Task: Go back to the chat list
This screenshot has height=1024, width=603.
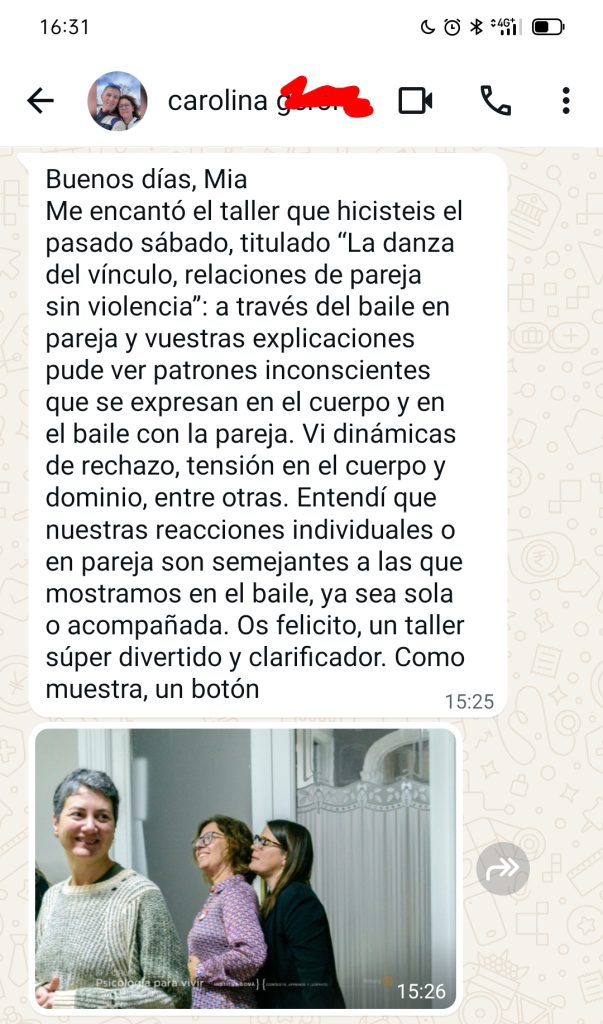Action: [40, 100]
